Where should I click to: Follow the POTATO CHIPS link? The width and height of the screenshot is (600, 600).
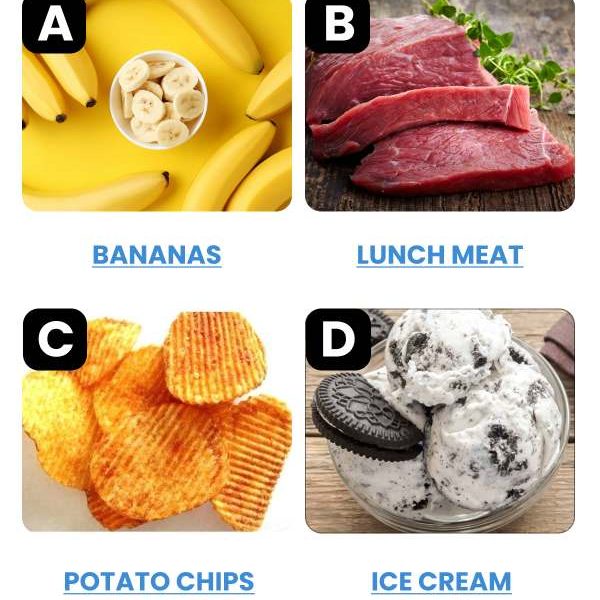(x=159, y=581)
